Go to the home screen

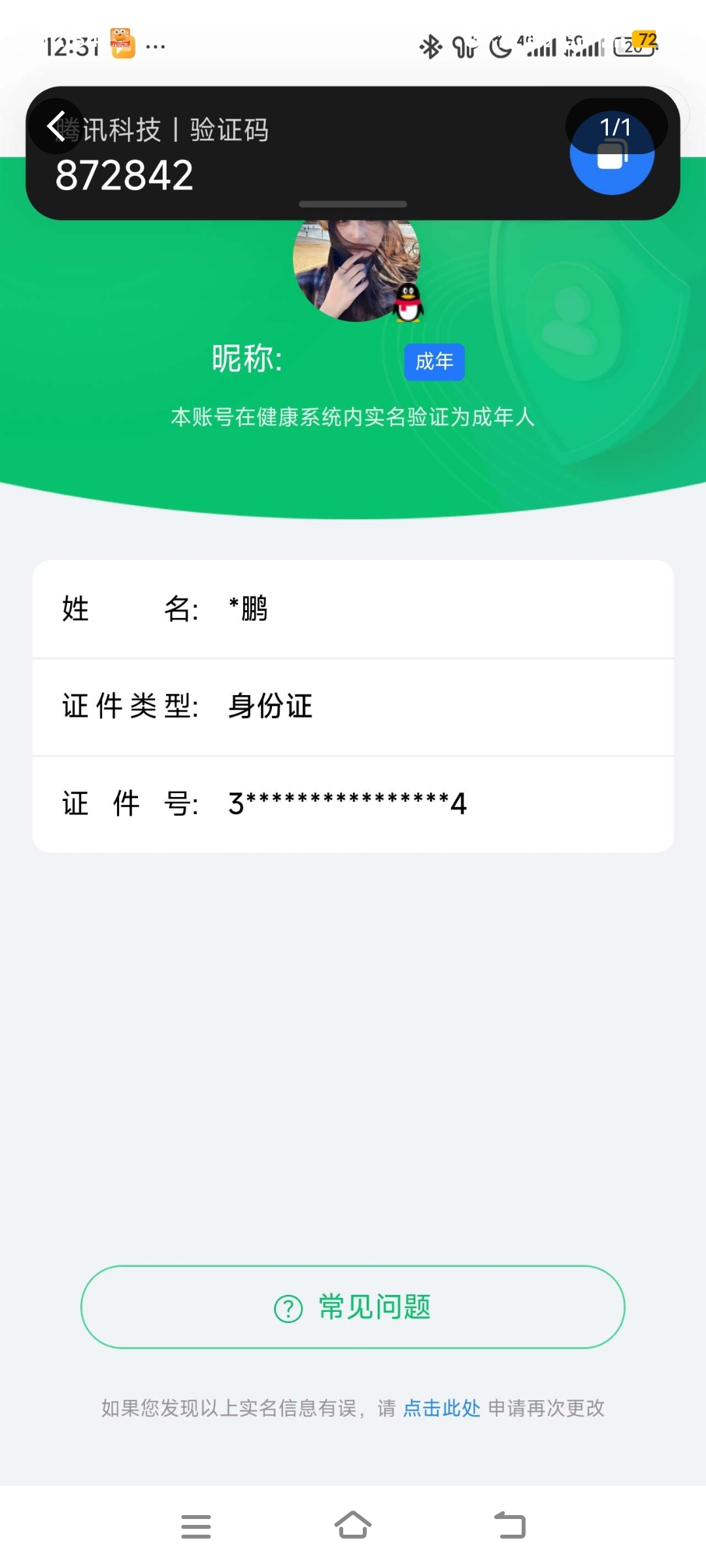(353, 1527)
